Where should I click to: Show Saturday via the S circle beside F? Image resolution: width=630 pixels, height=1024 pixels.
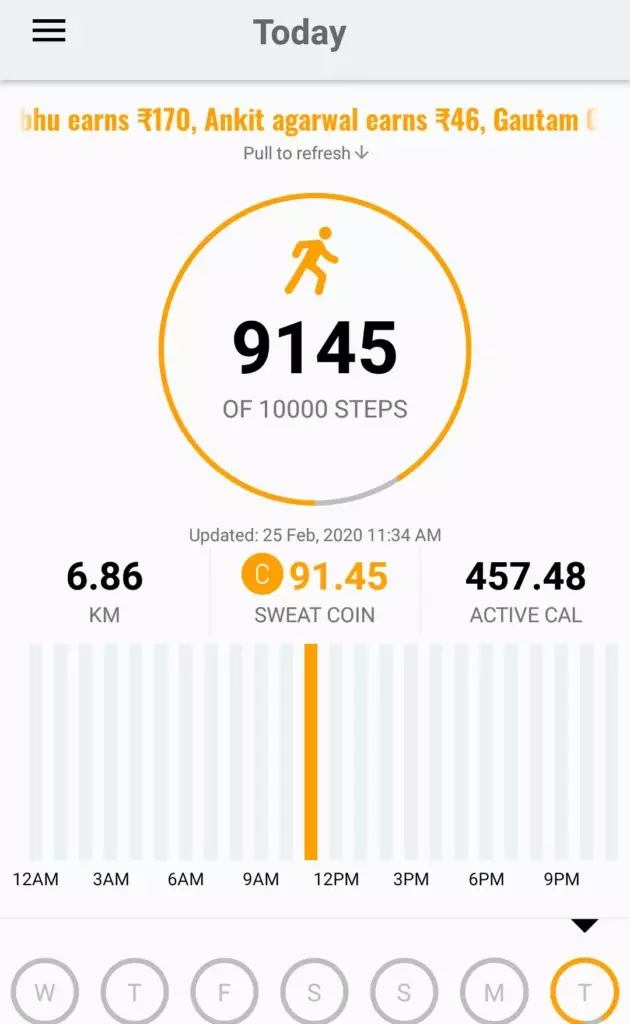pyautogui.click(x=314, y=992)
